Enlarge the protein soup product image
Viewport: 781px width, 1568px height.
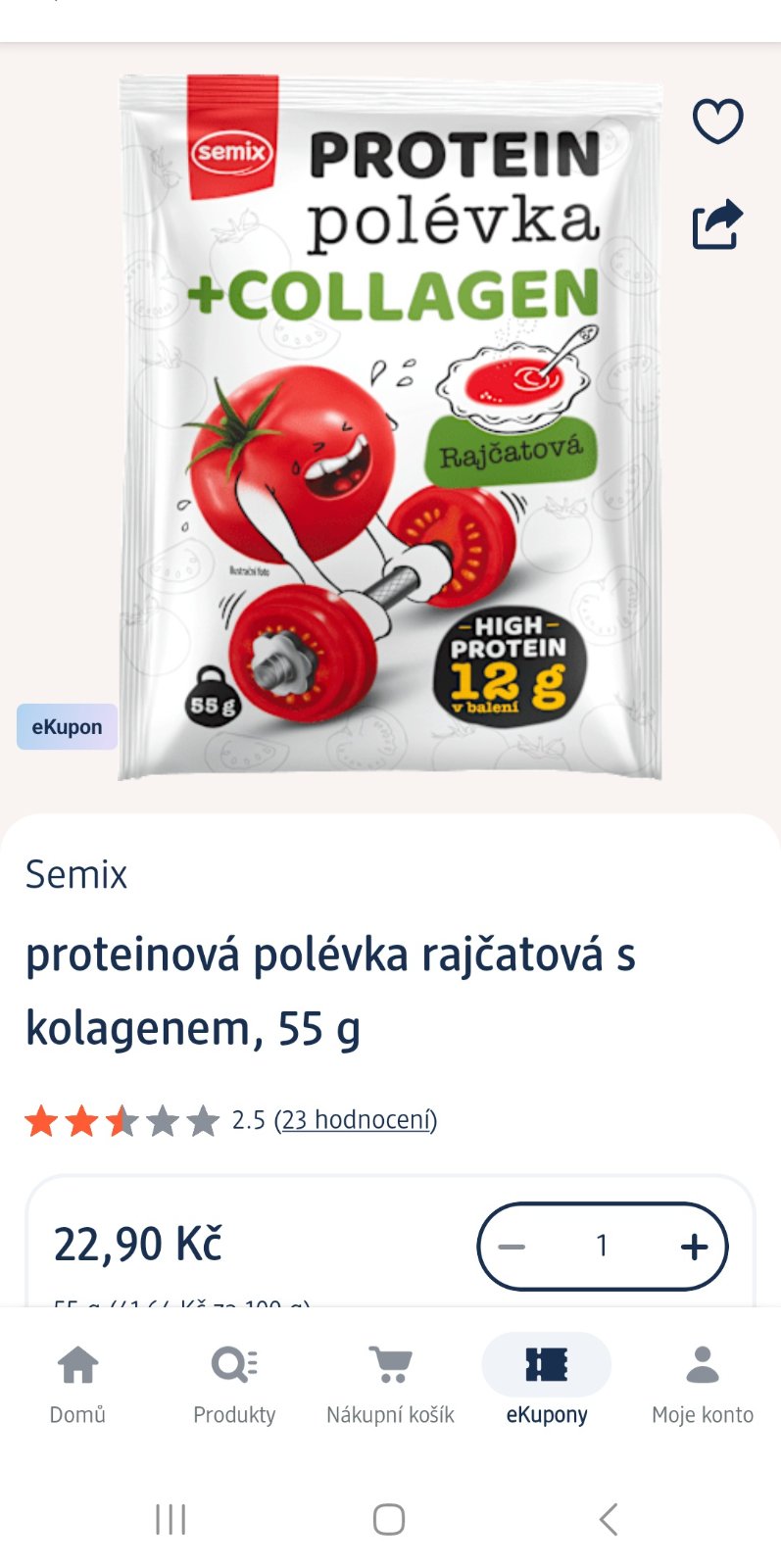click(390, 427)
